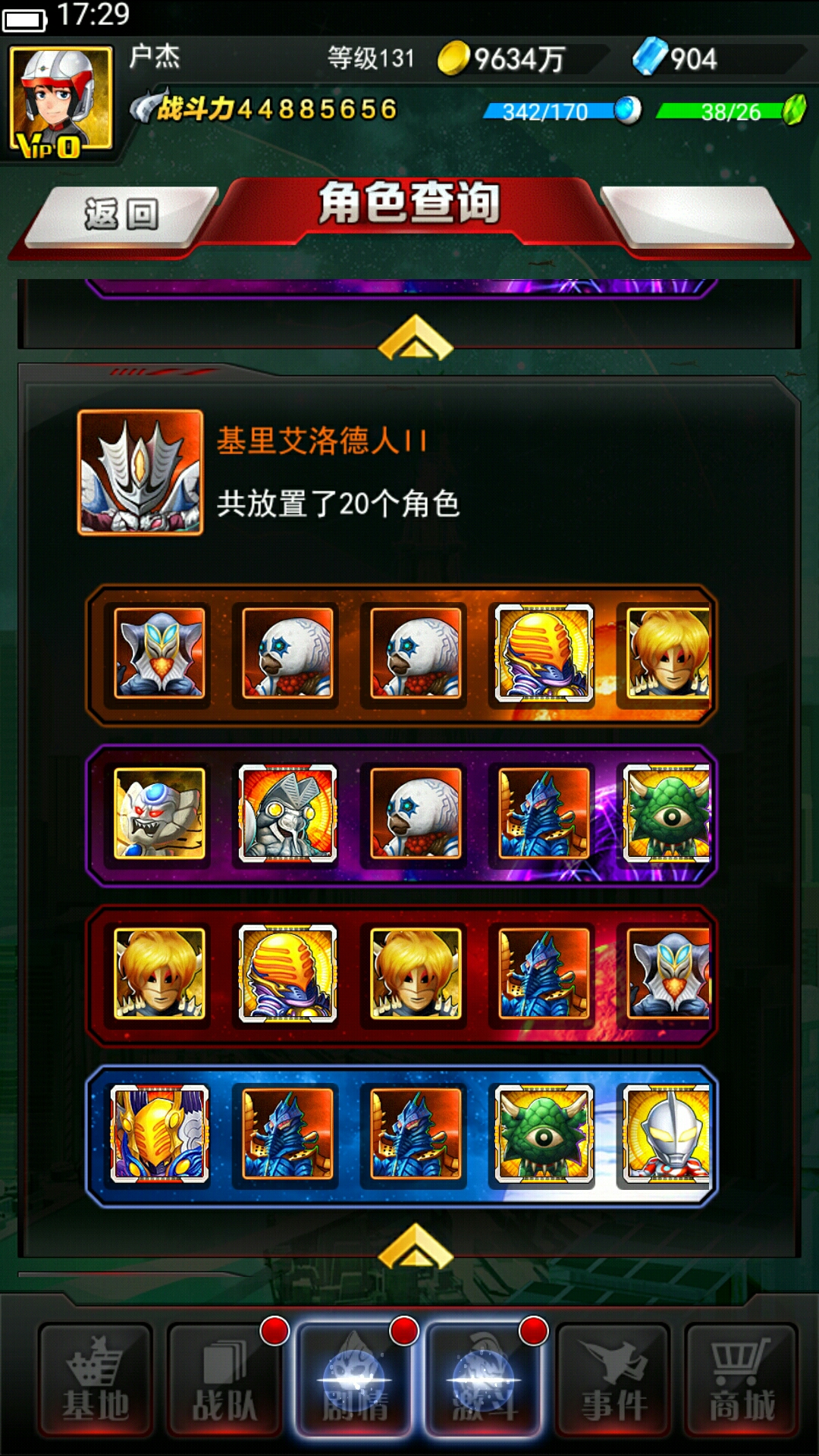
Task: Tap the up arrow above 基里艾洛德人II panel
Action: click(x=415, y=338)
